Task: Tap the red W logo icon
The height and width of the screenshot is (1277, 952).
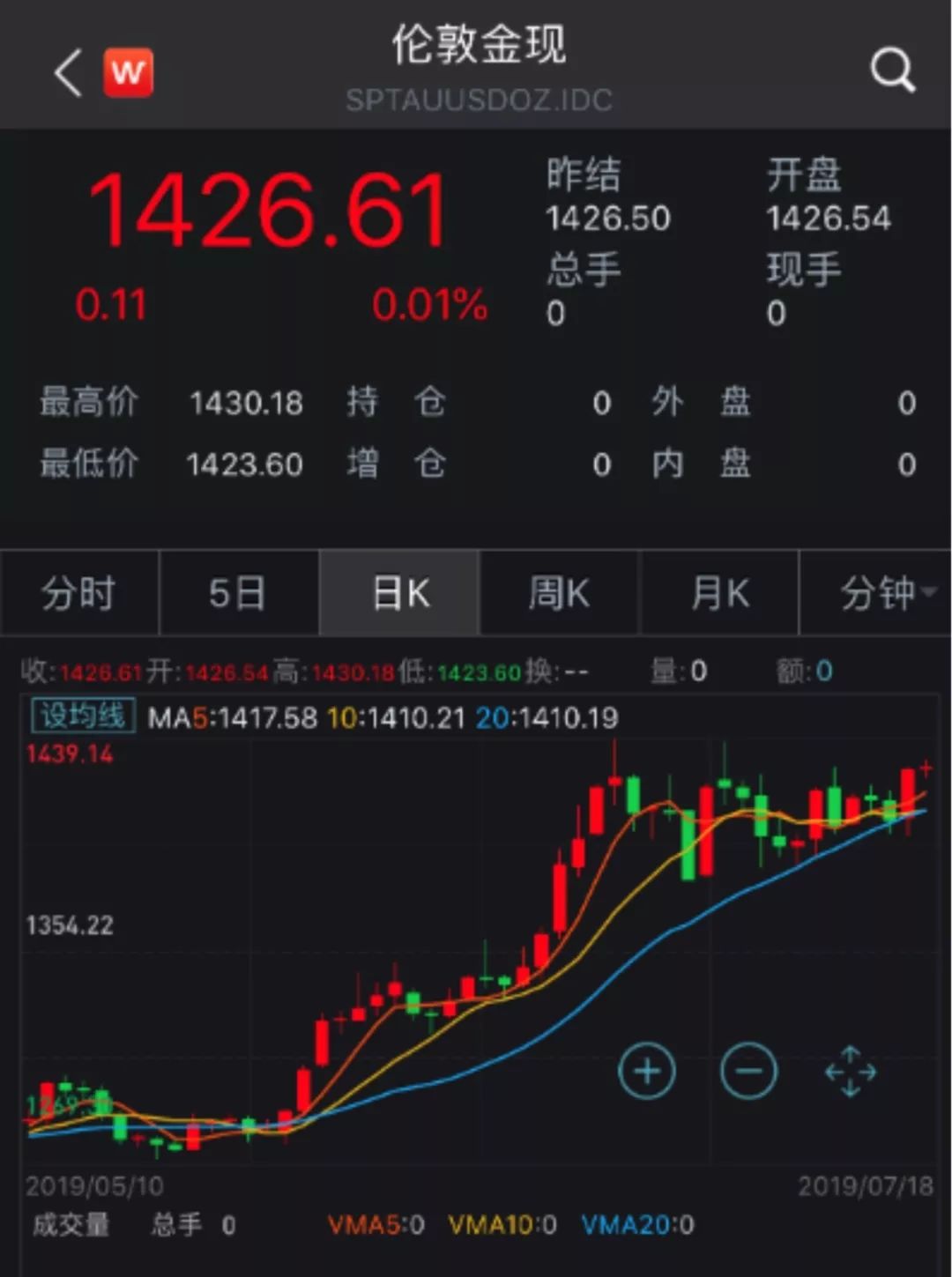Action: pos(128,71)
